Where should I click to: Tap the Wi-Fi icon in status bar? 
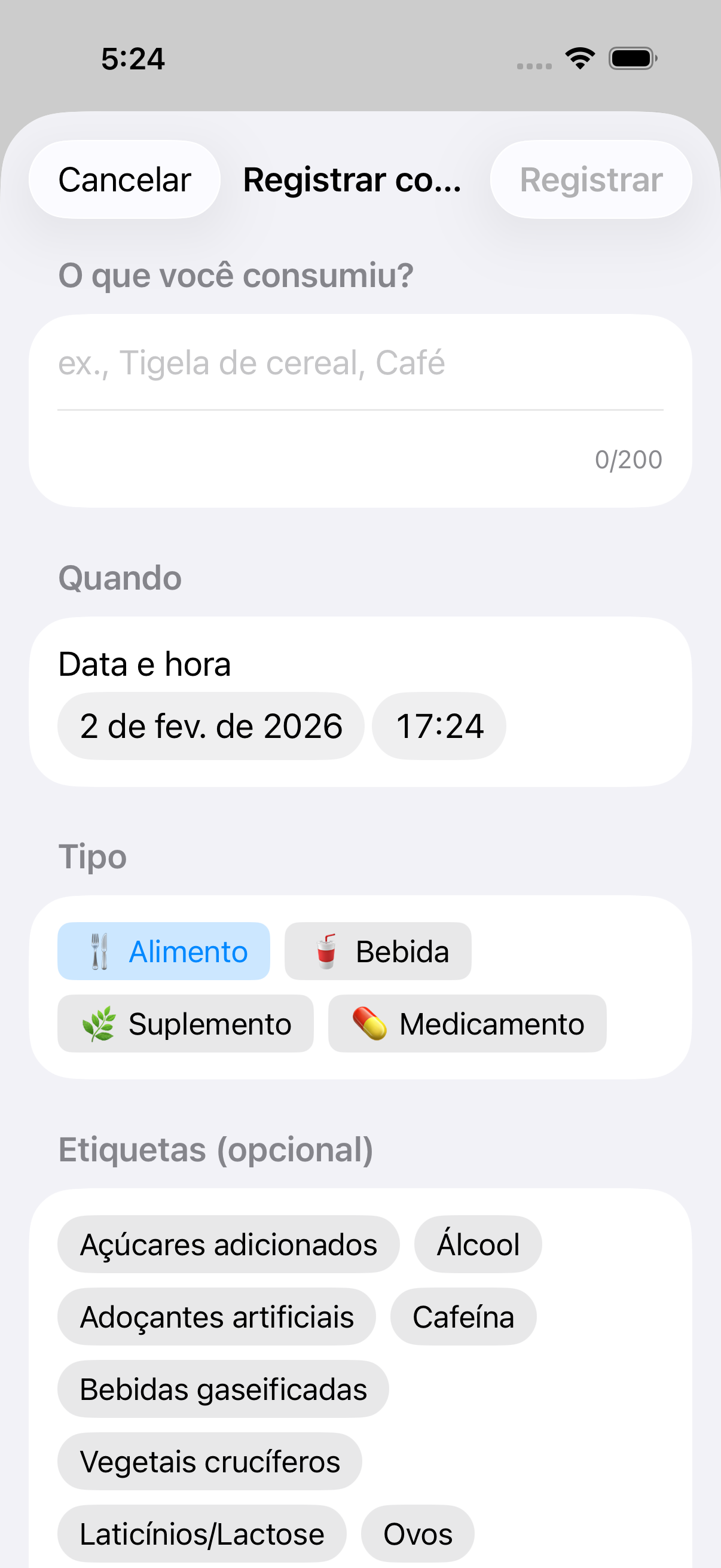tap(579, 57)
